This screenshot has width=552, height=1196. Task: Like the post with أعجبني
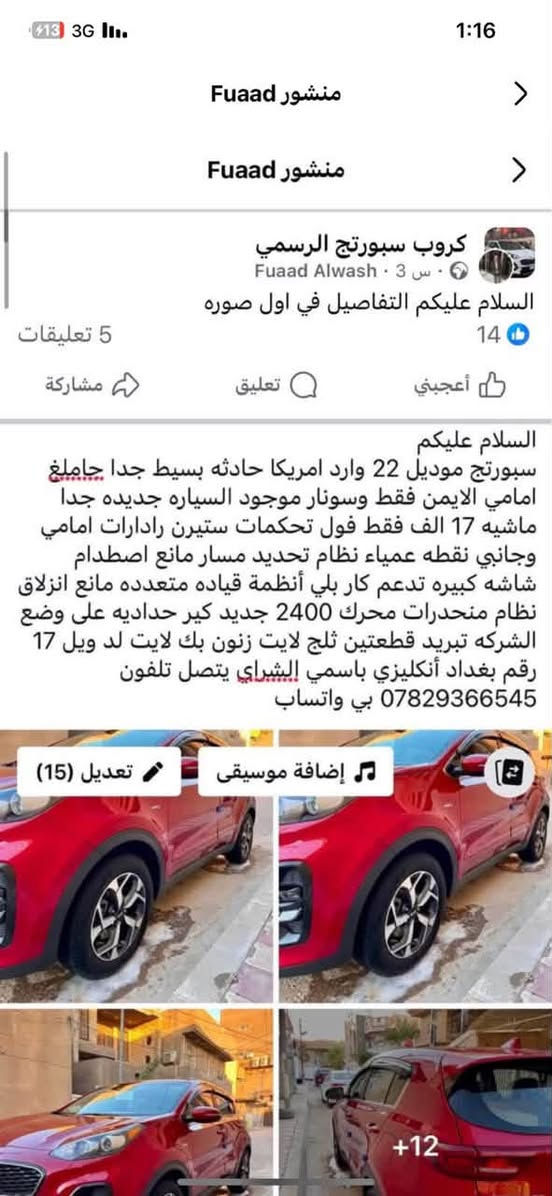coord(460,386)
